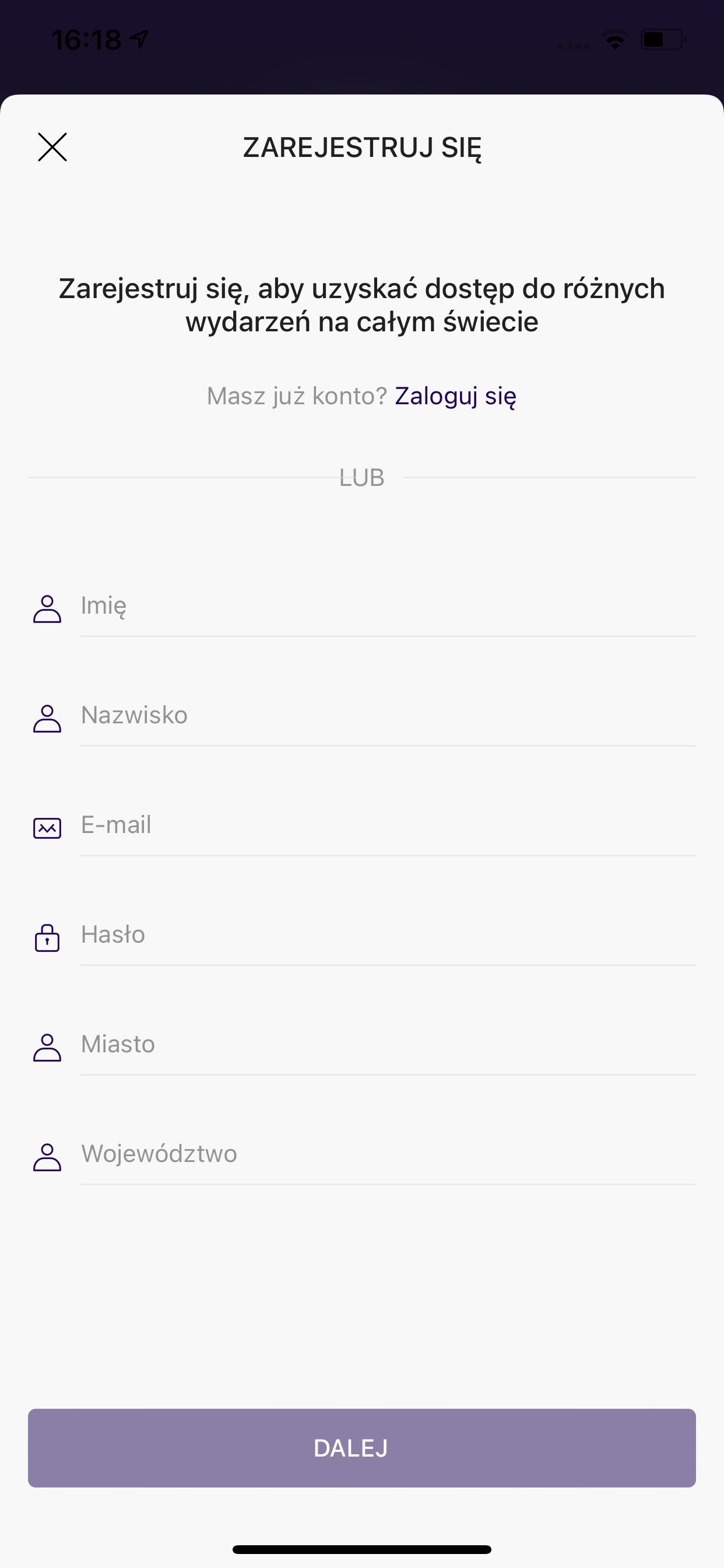
Task: Click the person icon next to Województwo
Action: pyautogui.click(x=48, y=1157)
